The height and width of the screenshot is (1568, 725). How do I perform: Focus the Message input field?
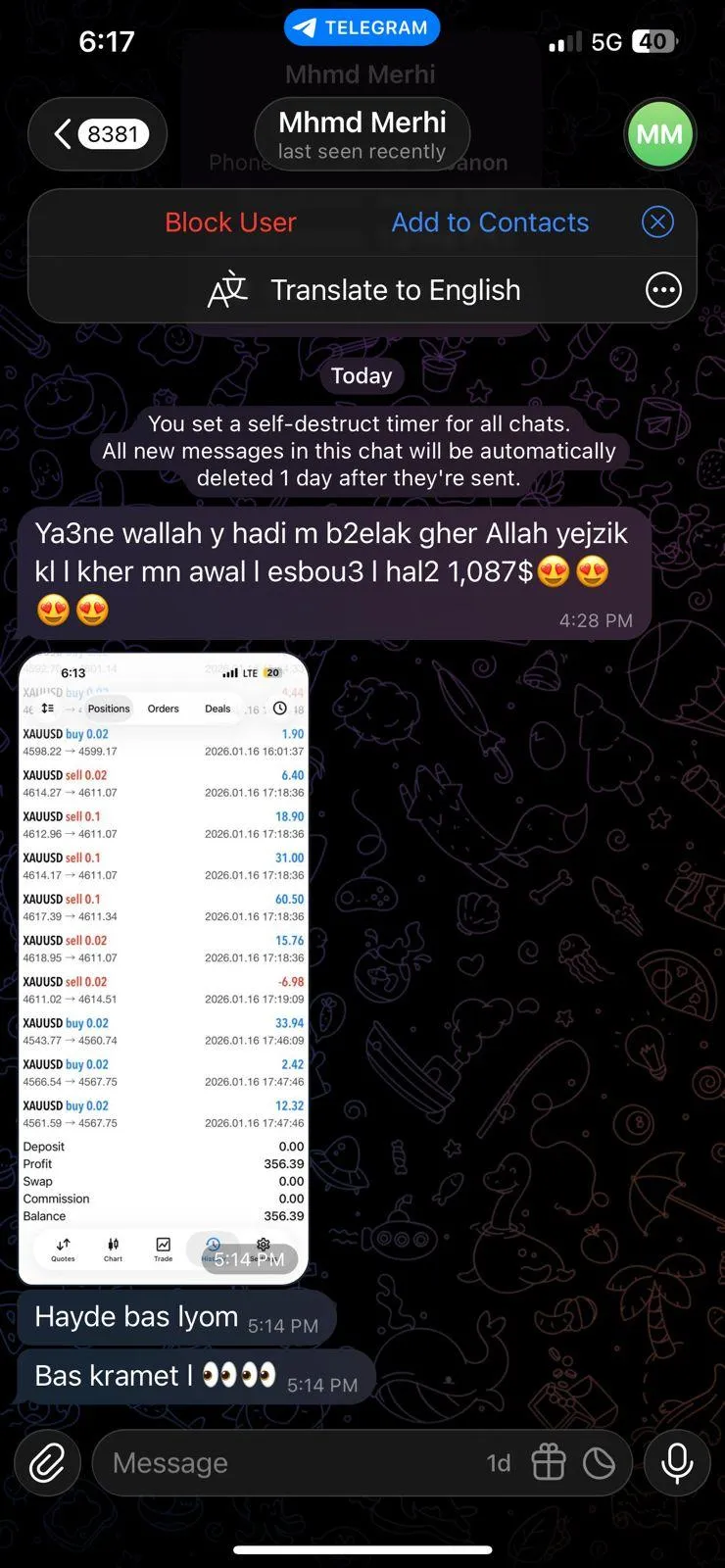pos(294,1463)
